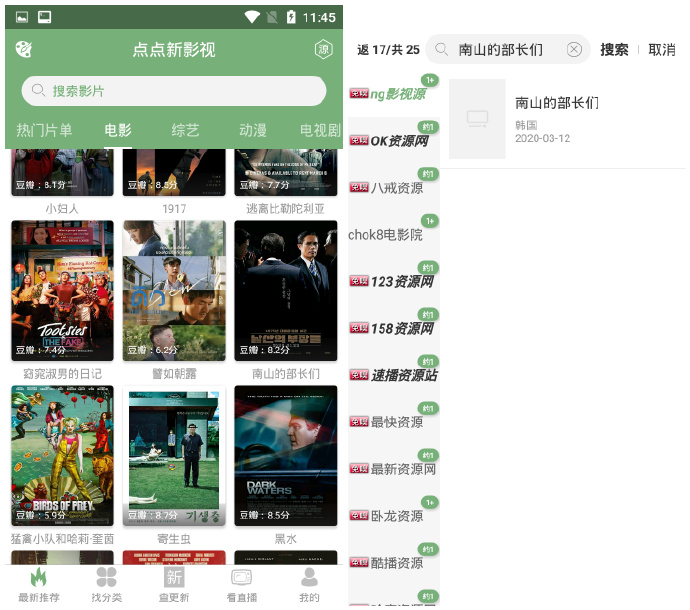Open the 譬如朝露 movie poster

pyautogui.click(x=174, y=290)
